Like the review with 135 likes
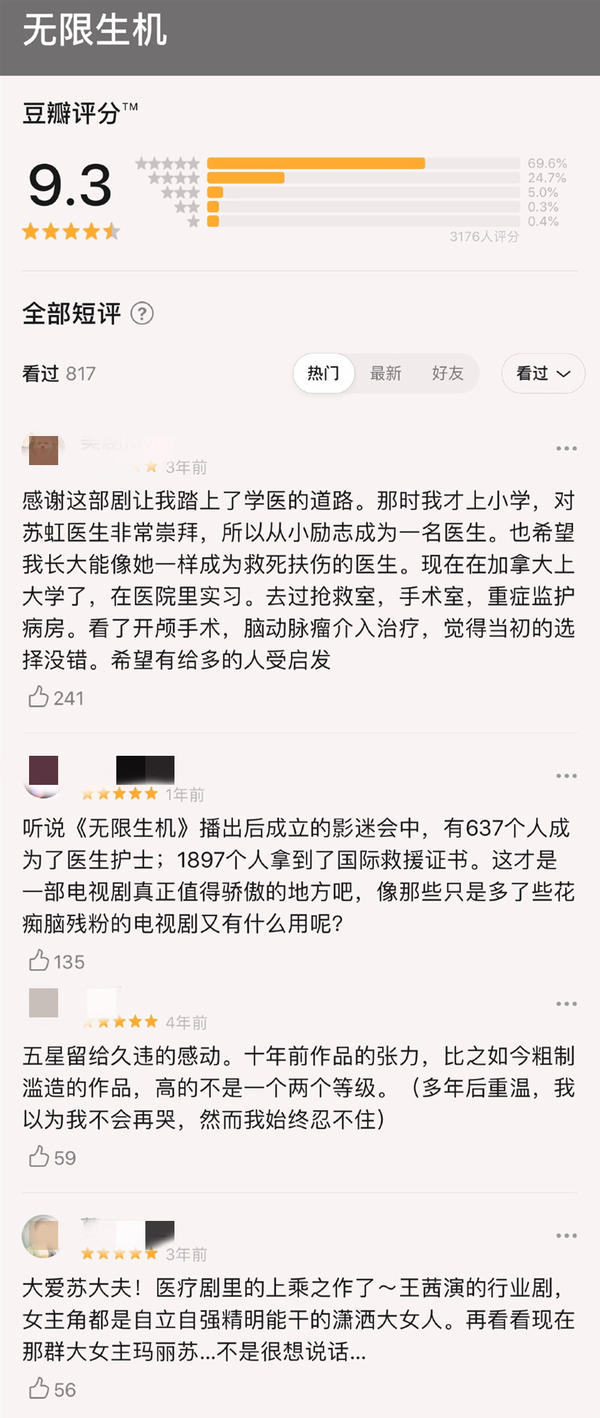The height and width of the screenshot is (1418, 600). point(40,961)
